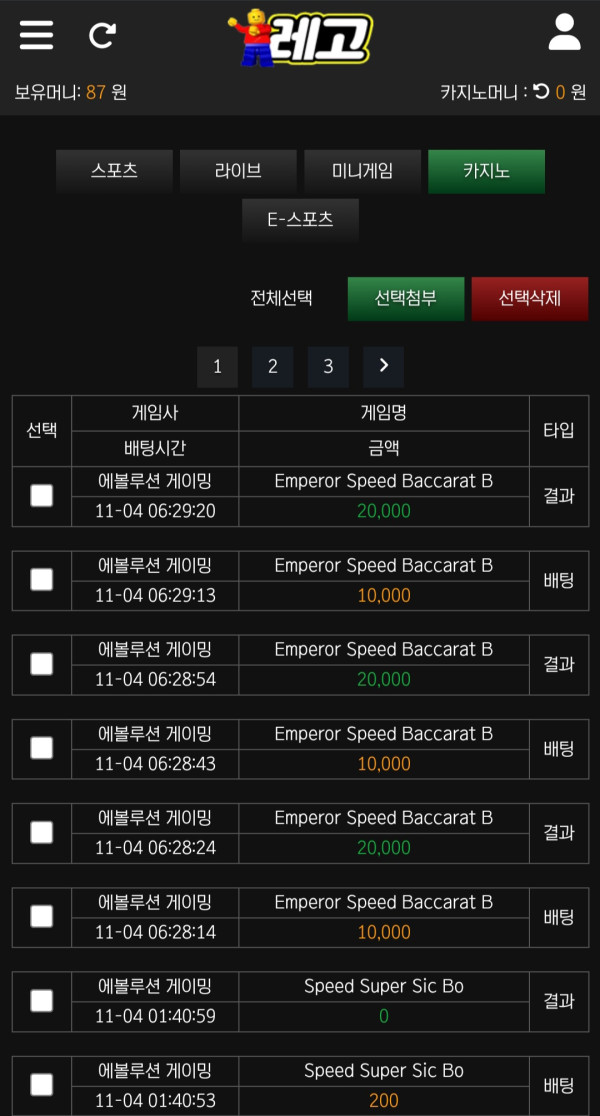Tick the checkbox for 06:28:54 row
This screenshot has height=1116, width=600.
coord(42,663)
